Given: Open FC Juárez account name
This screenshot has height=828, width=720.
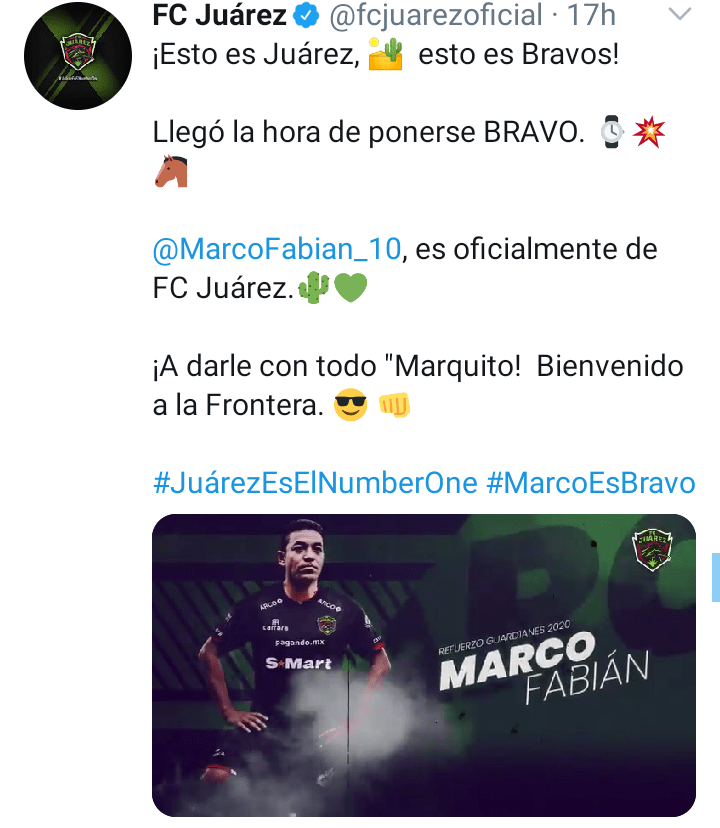Looking at the screenshot, I should pyautogui.click(x=220, y=15).
